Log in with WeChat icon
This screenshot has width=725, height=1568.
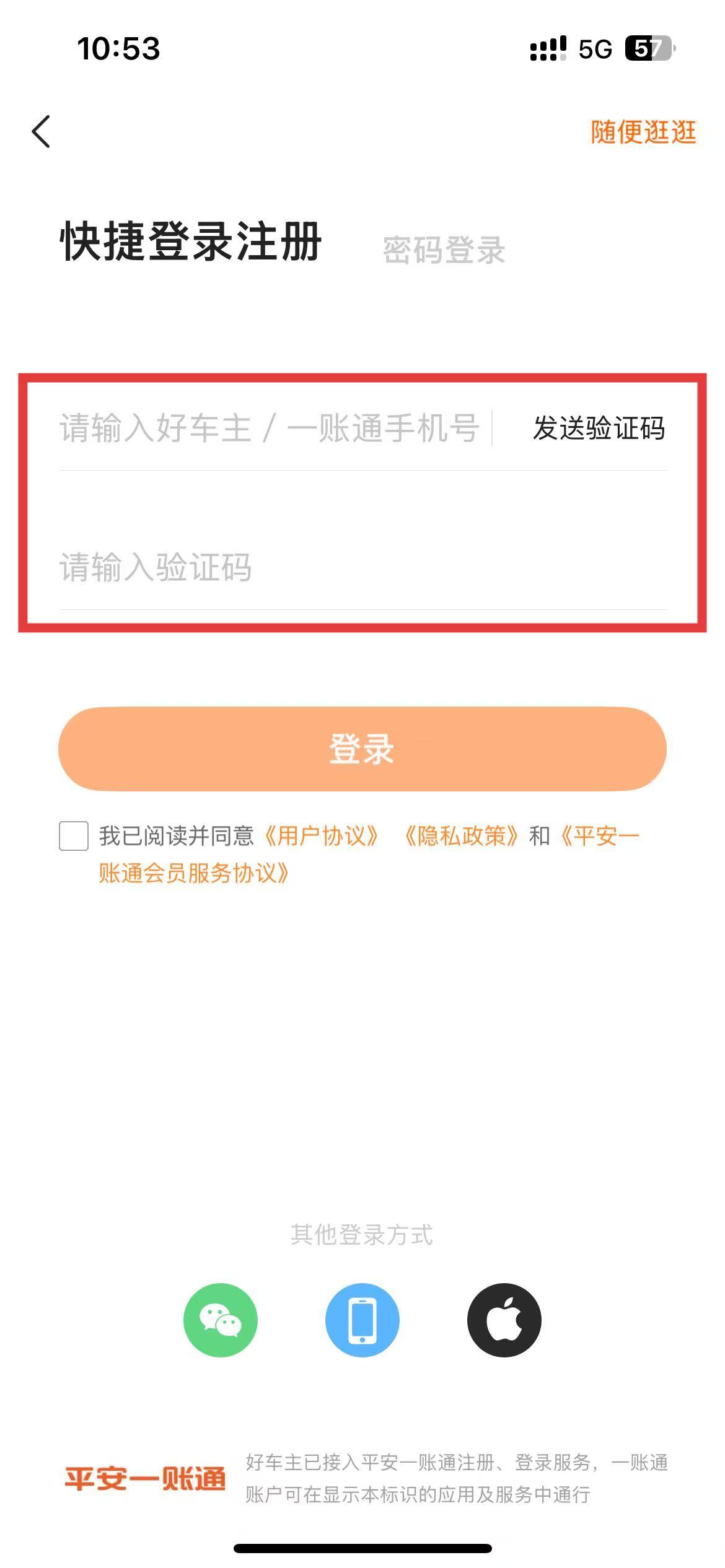(x=220, y=1320)
